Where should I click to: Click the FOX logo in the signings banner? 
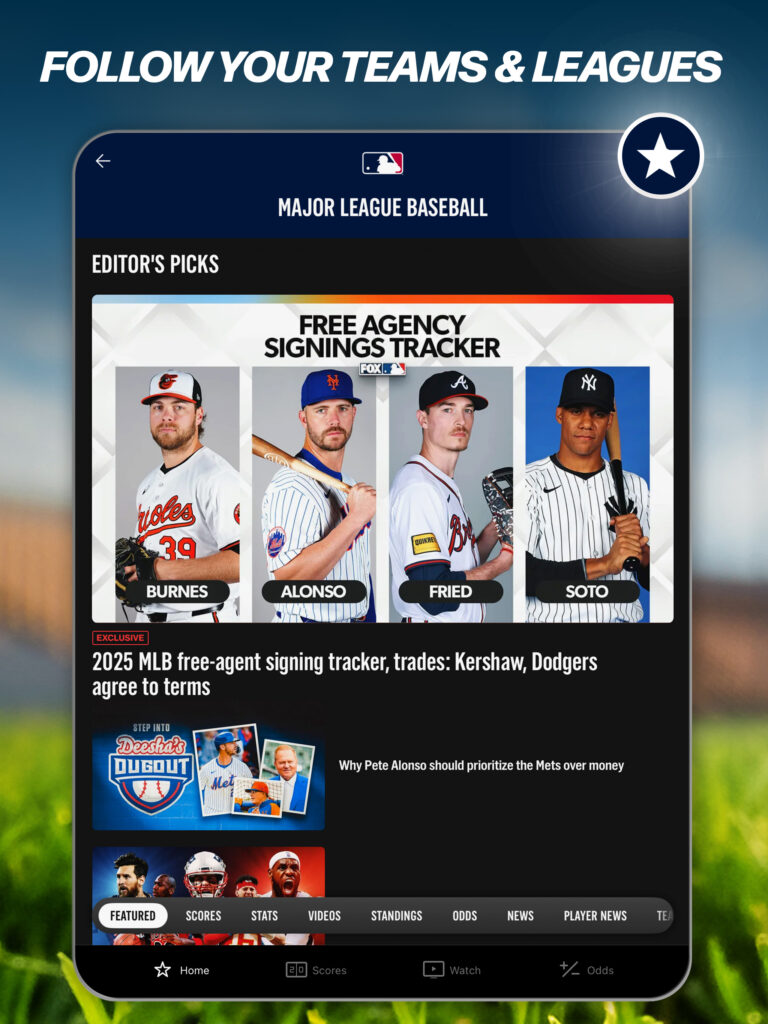[x=385, y=369]
